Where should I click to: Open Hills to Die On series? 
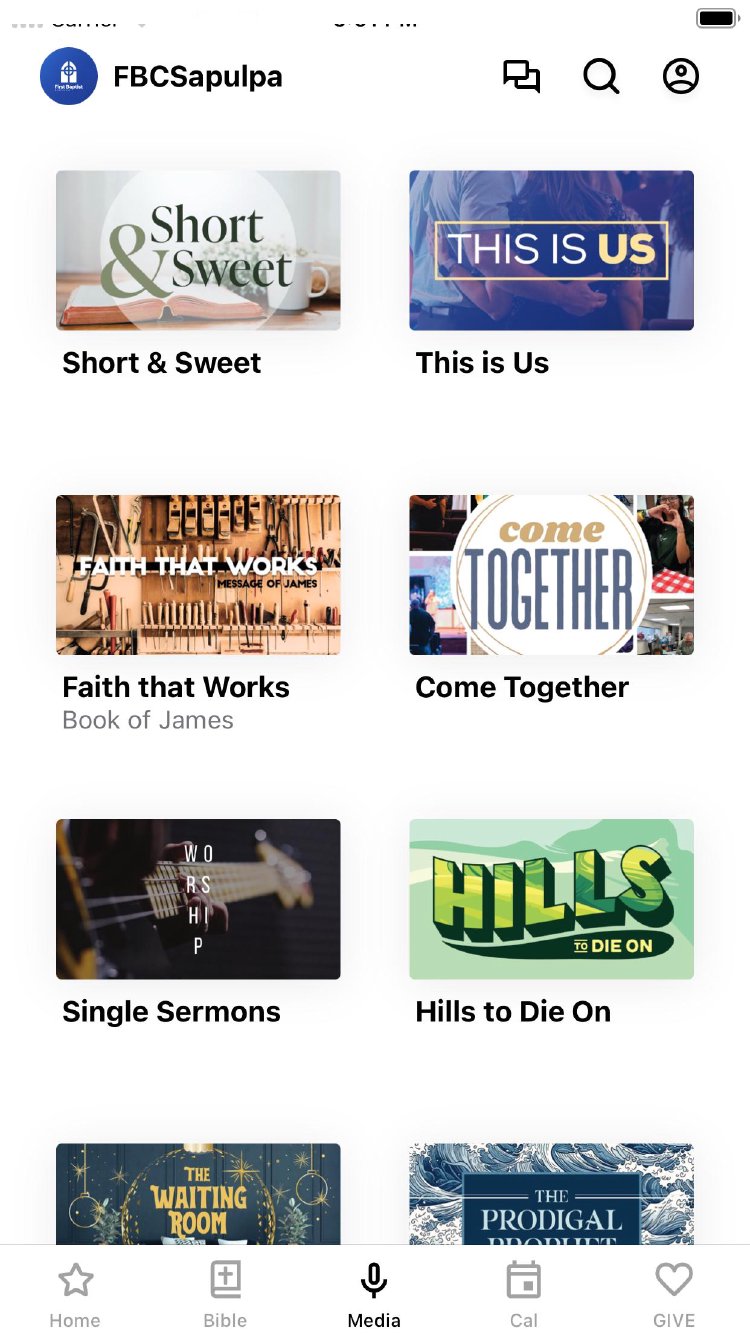[x=551, y=899]
